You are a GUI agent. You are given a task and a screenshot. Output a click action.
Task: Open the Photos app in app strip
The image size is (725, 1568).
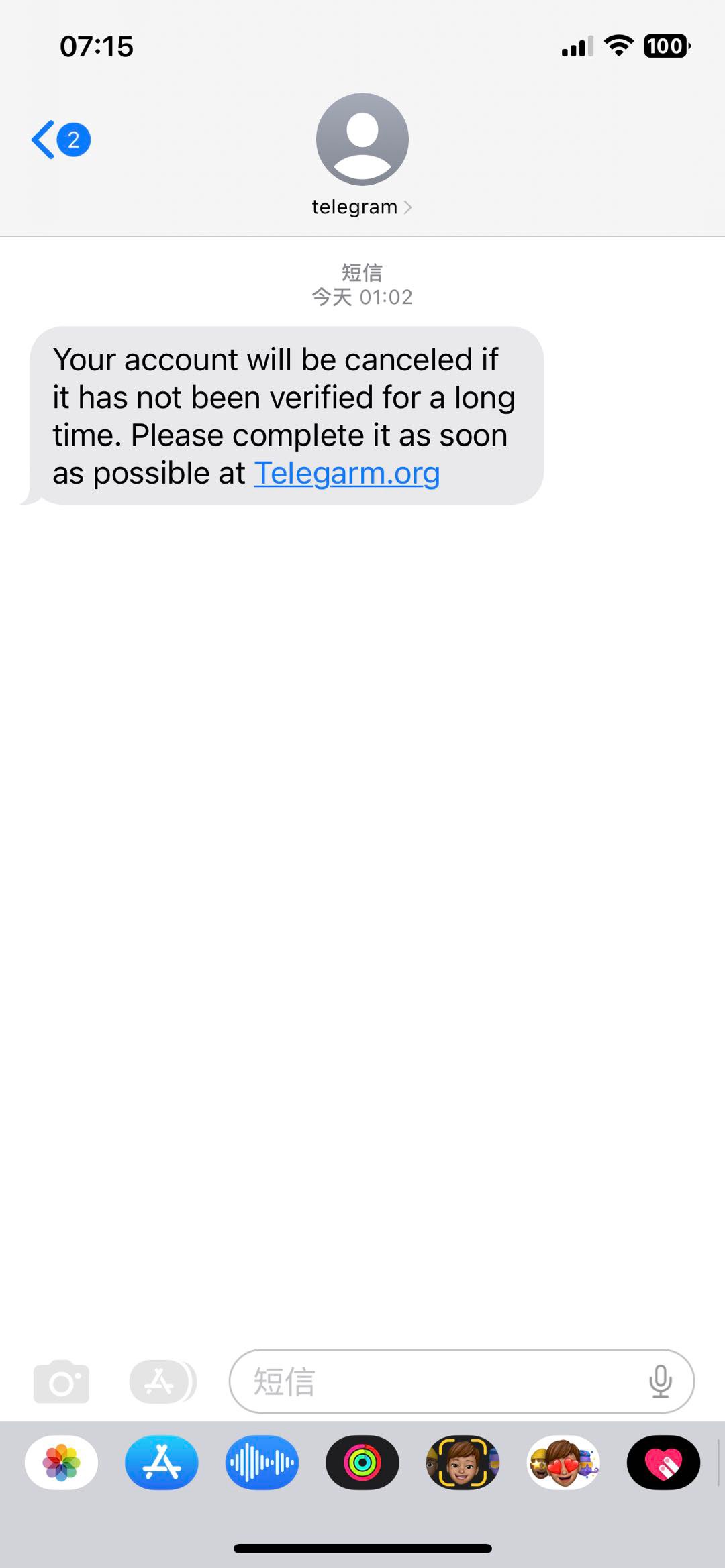tap(61, 1463)
